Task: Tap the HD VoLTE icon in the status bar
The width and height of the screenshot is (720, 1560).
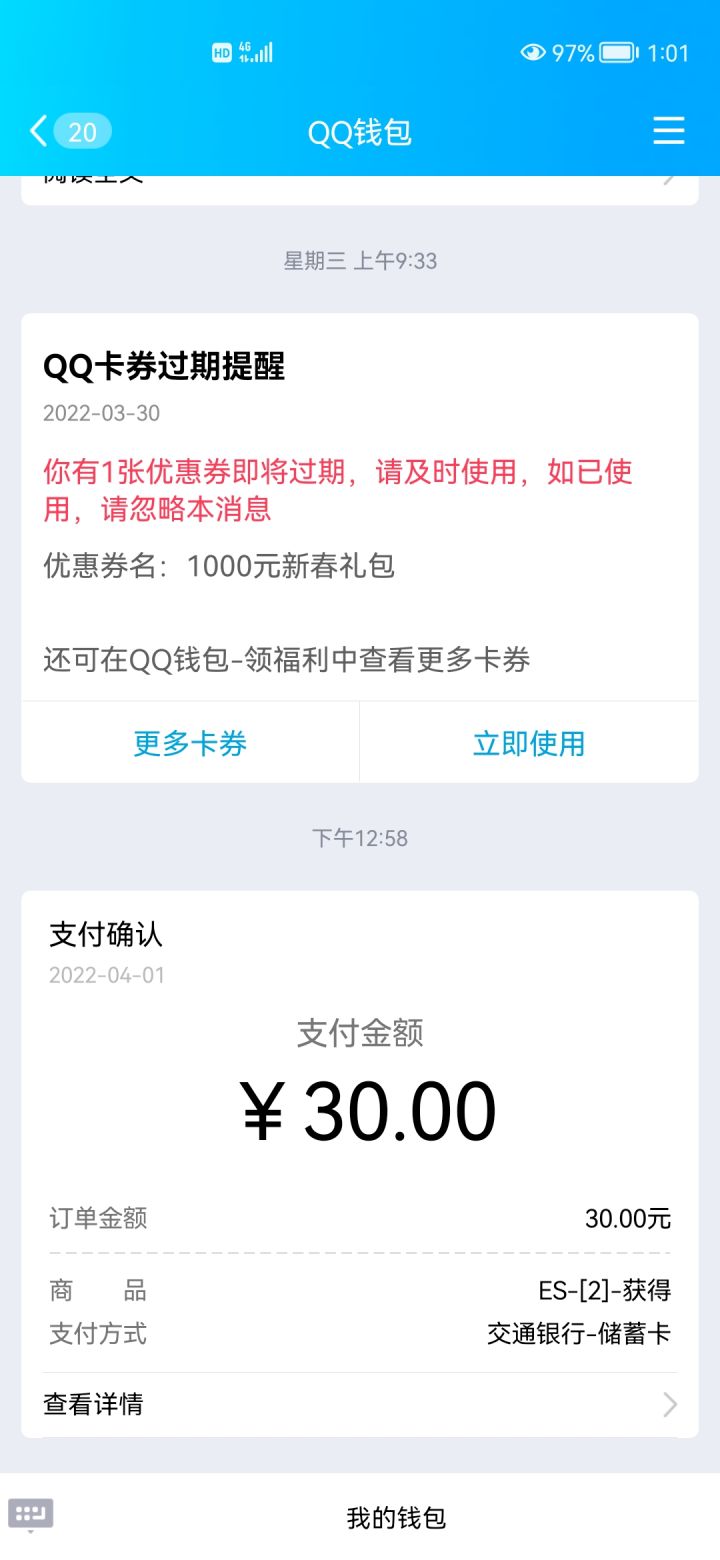Action: [x=219, y=50]
